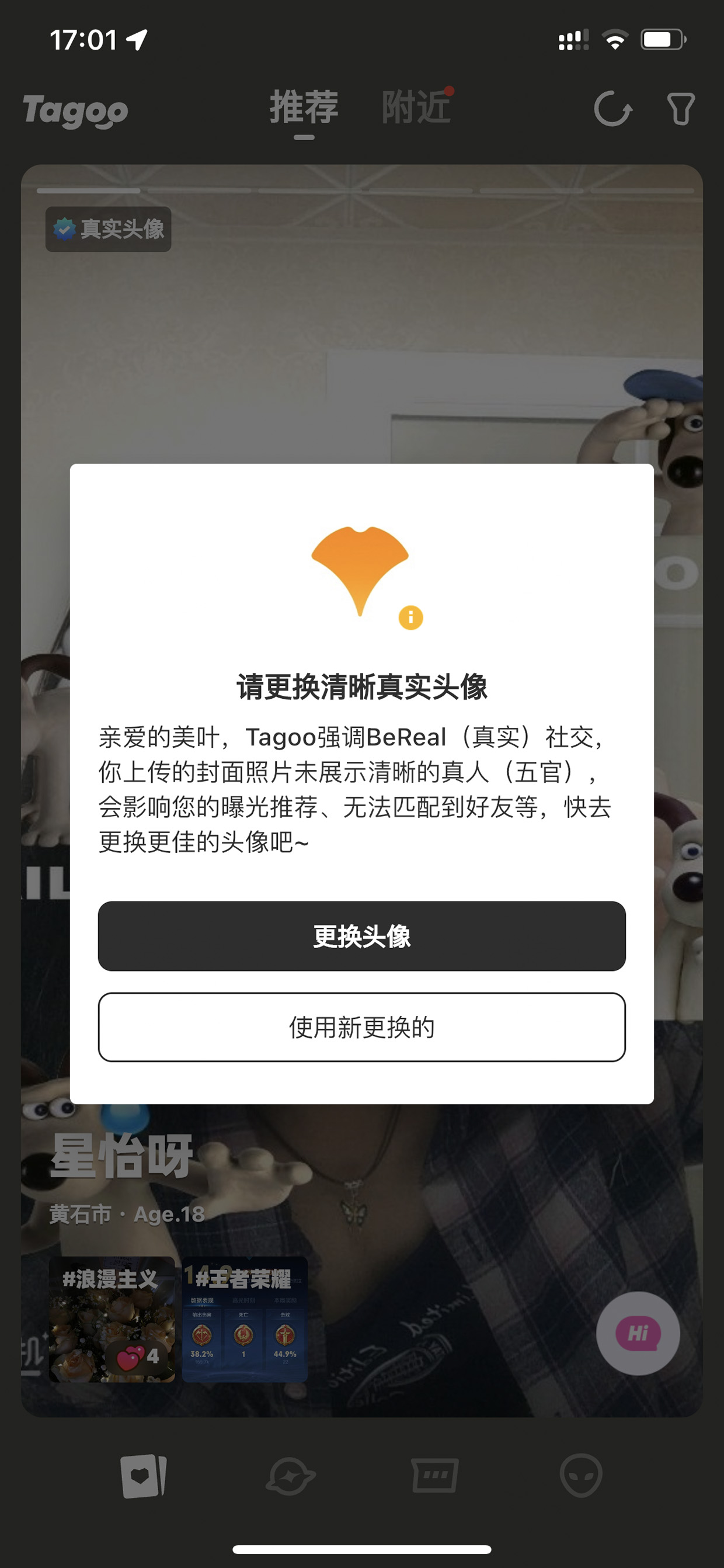Image resolution: width=724 pixels, height=1568 pixels.
Task: Say Hi with the pink chat button
Action: (x=638, y=1333)
